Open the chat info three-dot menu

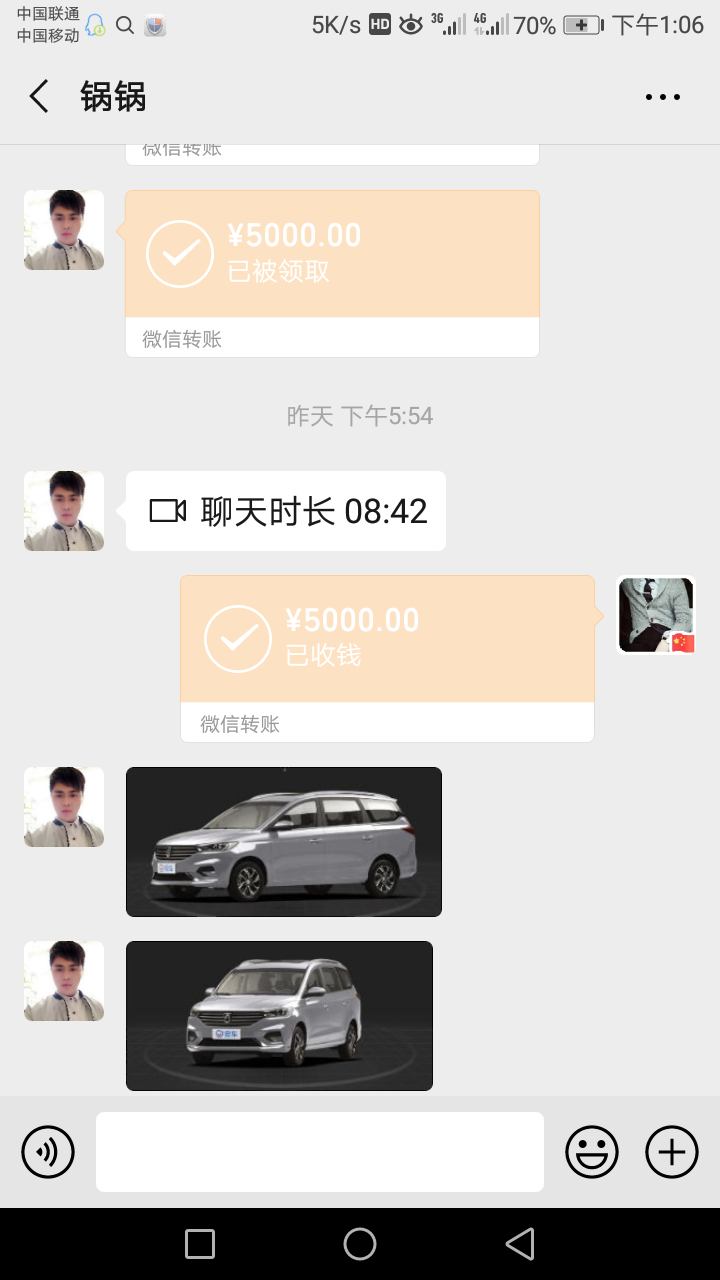[663, 97]
